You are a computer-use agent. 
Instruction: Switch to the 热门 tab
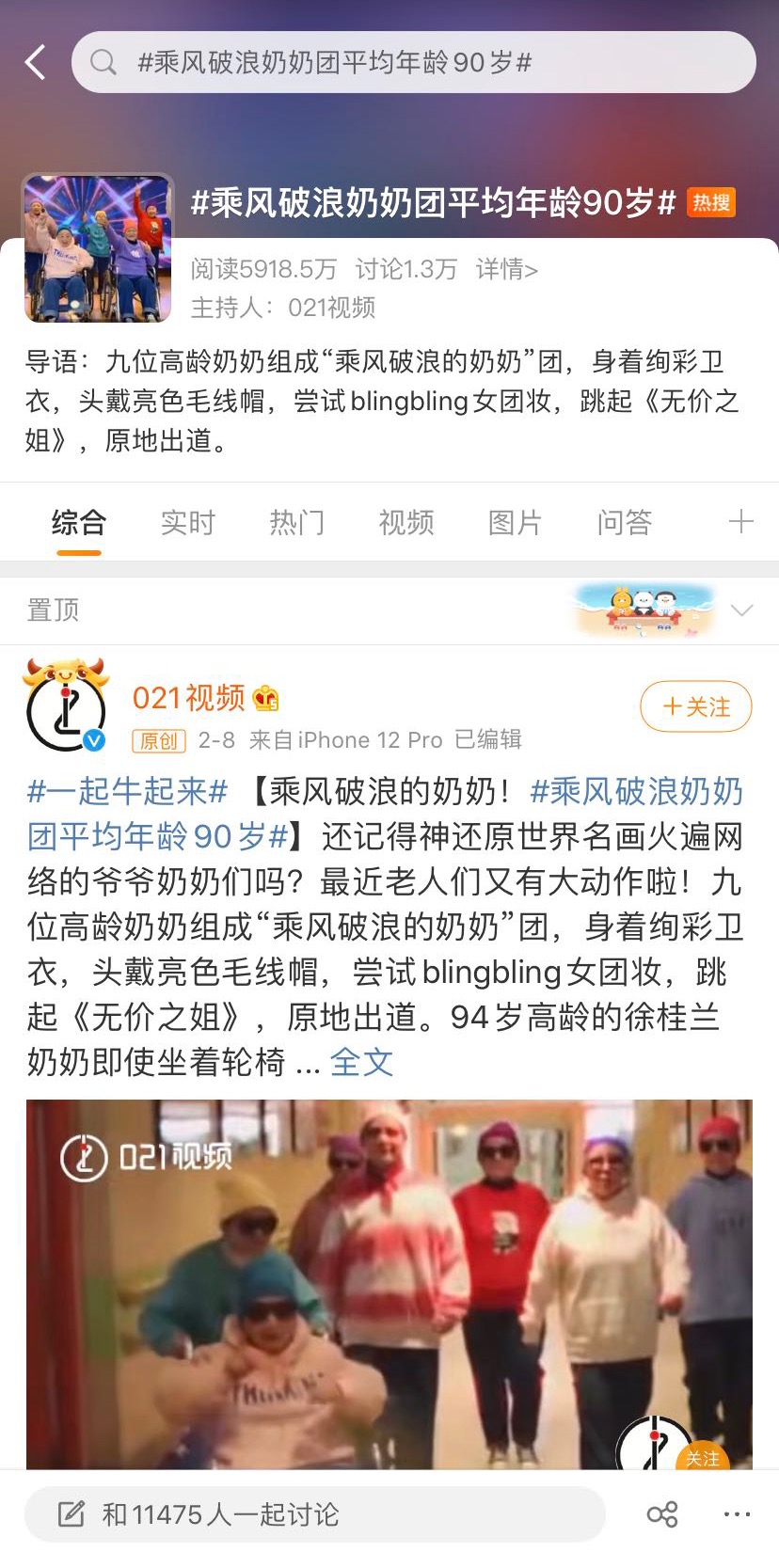click(x=296, y=522)
